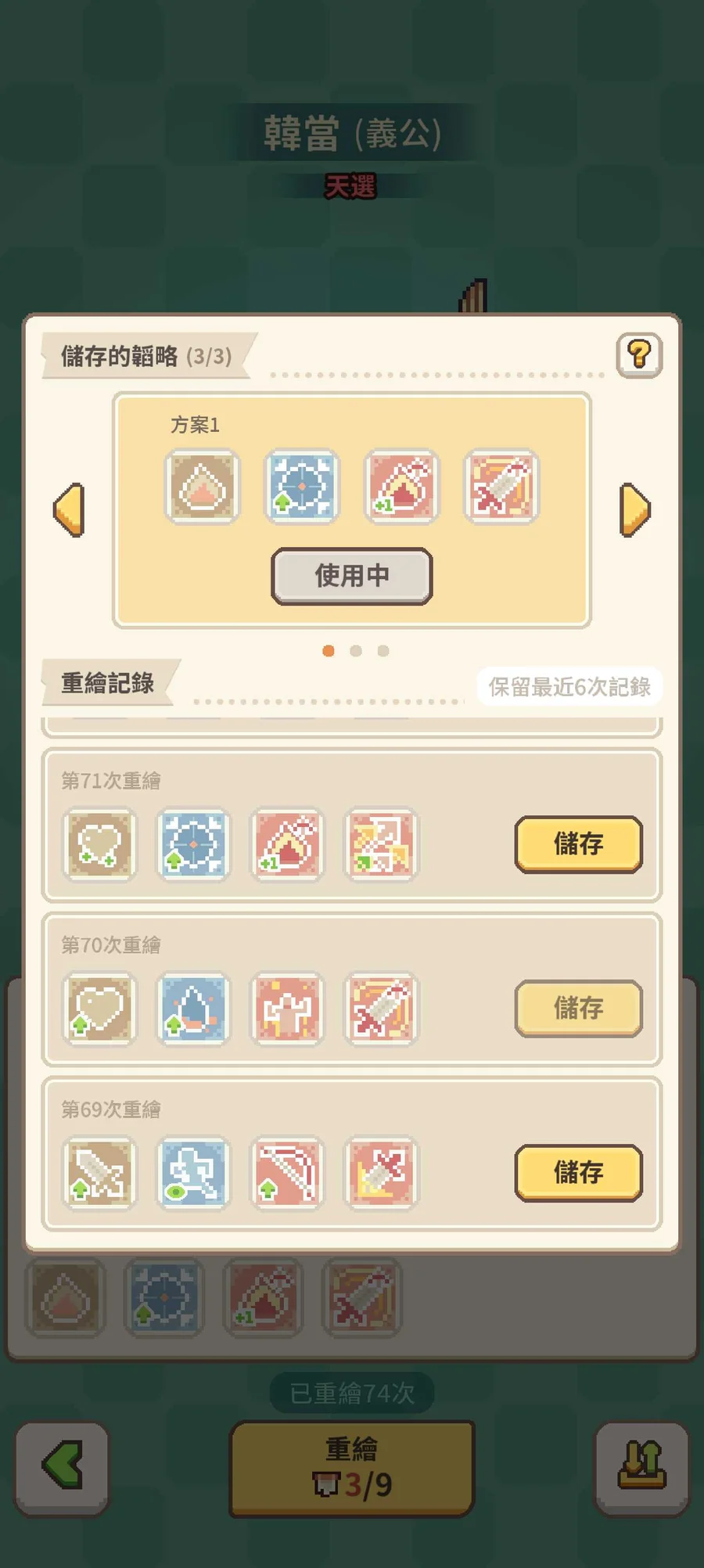Save the 第71次重繪 record with 儲存
The width and height of the screenshot is (704, 1568).
click(578, 844)
